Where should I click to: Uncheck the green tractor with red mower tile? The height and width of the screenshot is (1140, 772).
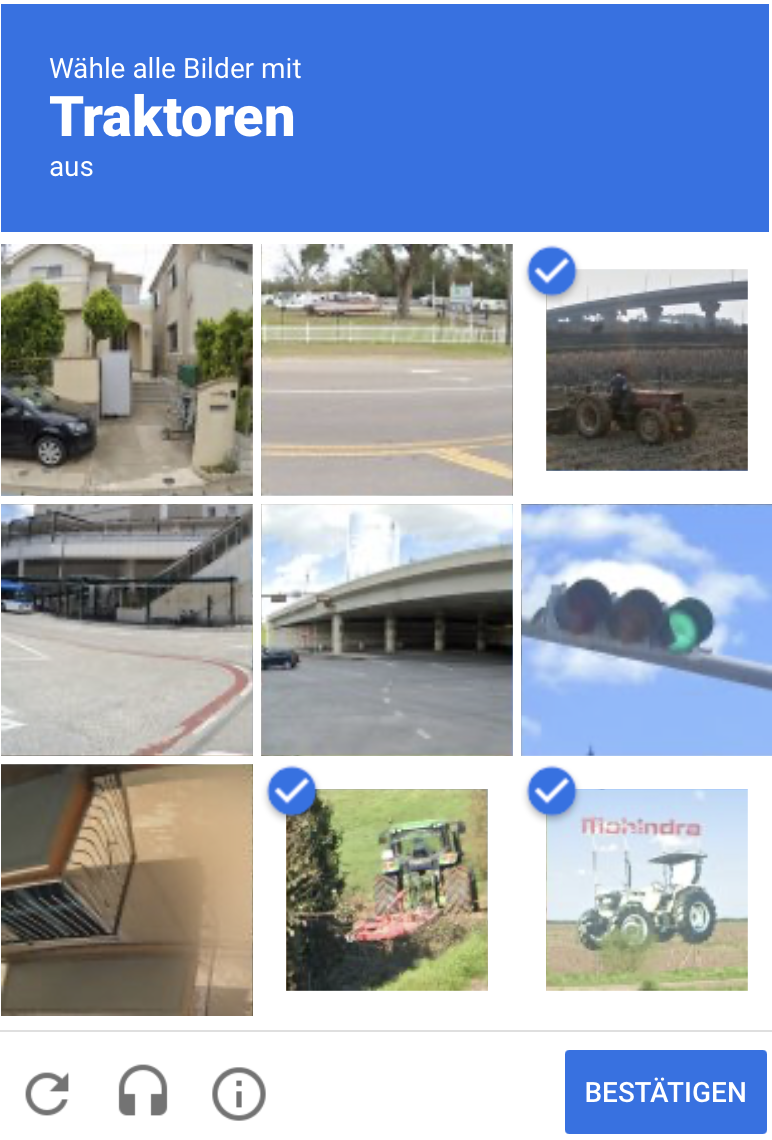point(387,890)
